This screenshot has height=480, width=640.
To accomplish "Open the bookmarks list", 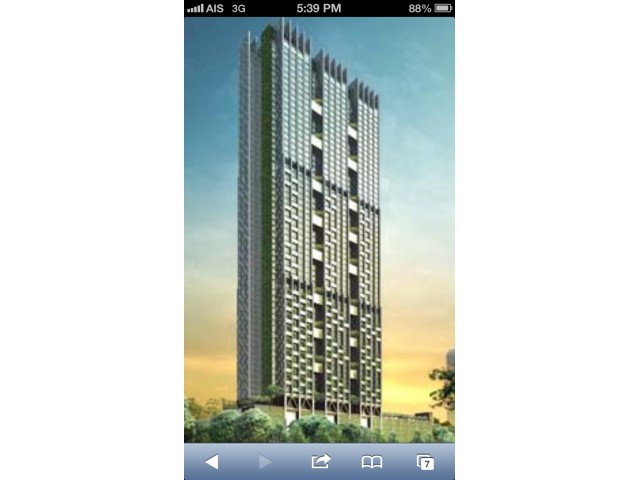I will click(x=372, y=462).
